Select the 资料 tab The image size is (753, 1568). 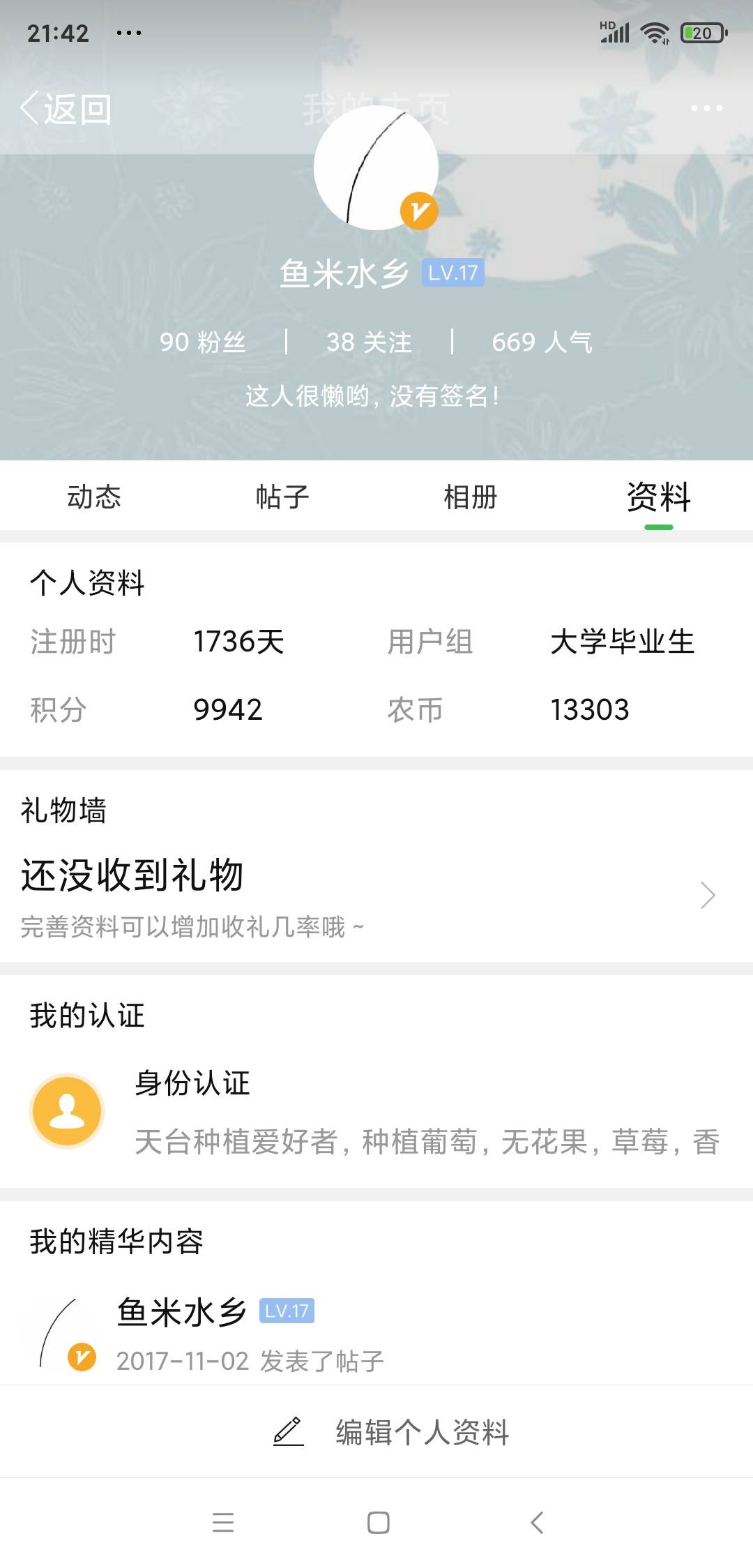click(659, 497)
